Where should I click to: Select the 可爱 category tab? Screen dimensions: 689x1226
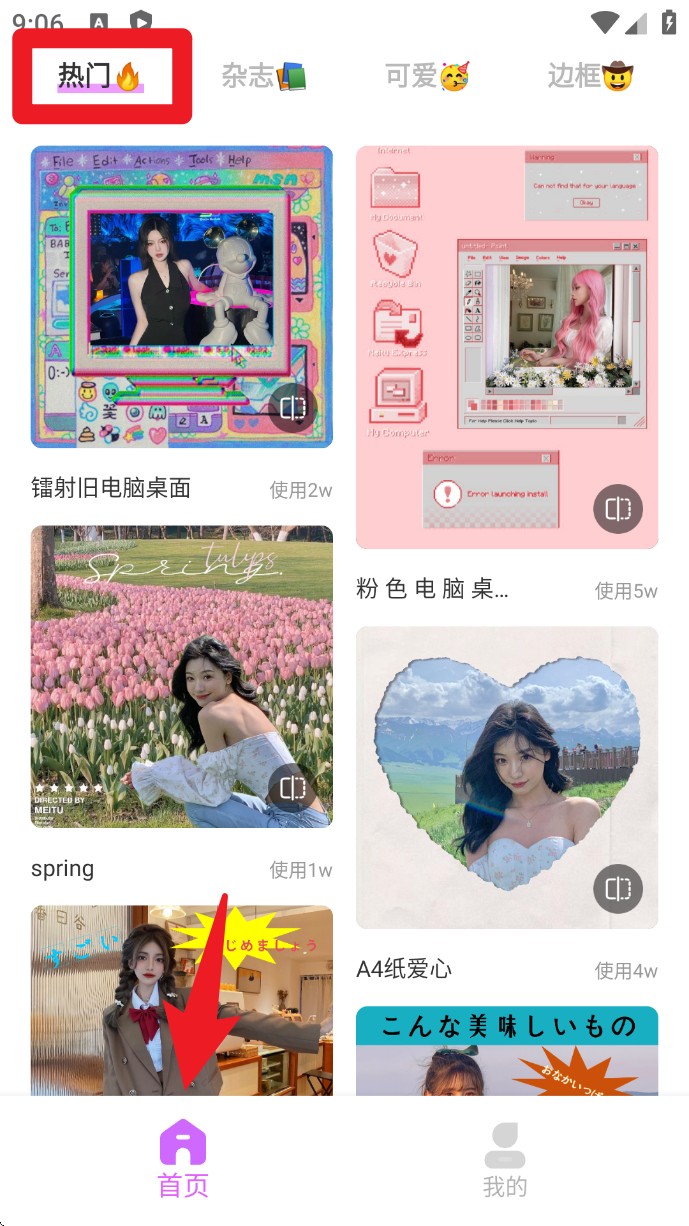click(426, 76)
